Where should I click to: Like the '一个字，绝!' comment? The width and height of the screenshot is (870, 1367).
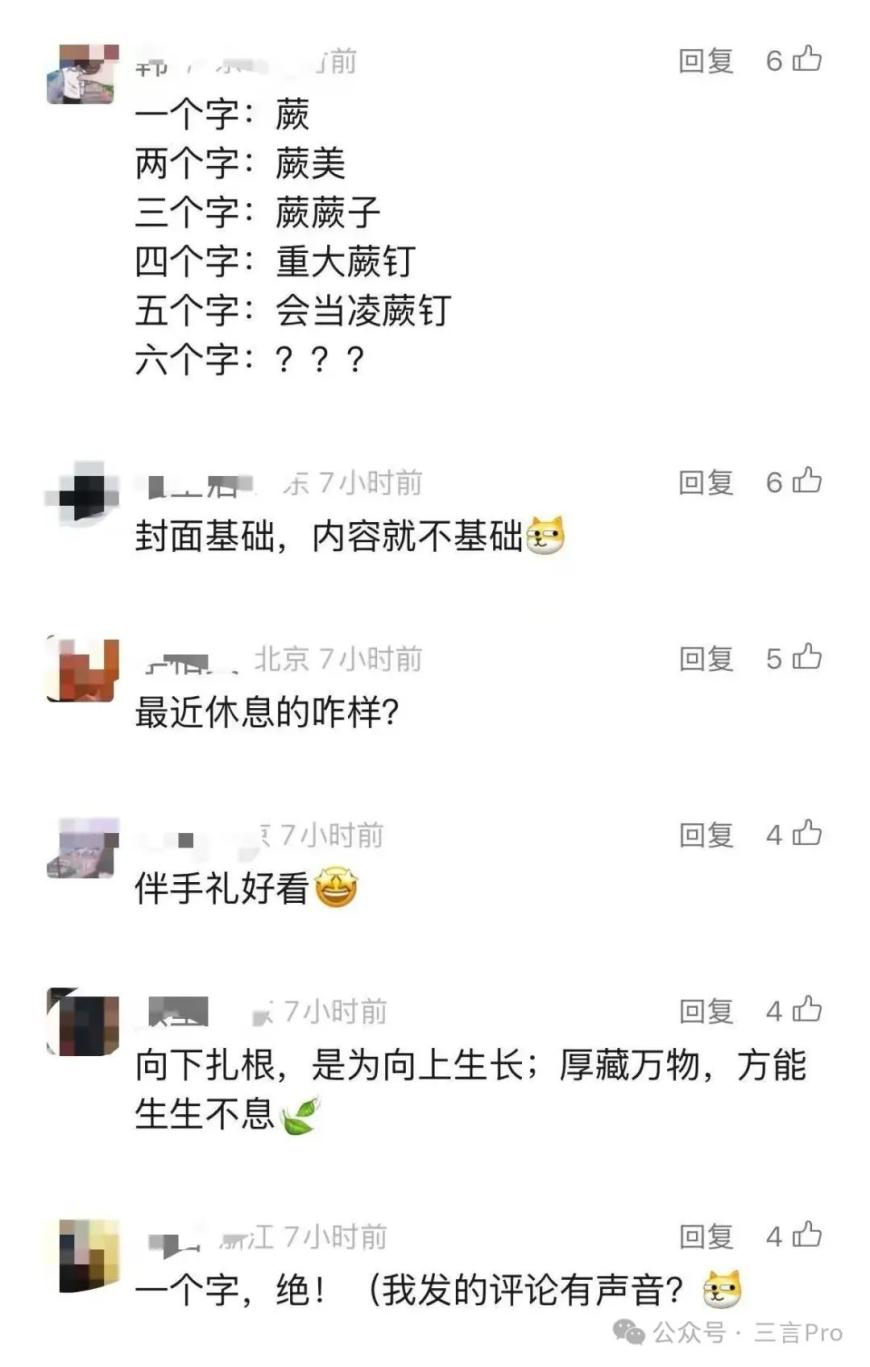[x=806, y=1236]
